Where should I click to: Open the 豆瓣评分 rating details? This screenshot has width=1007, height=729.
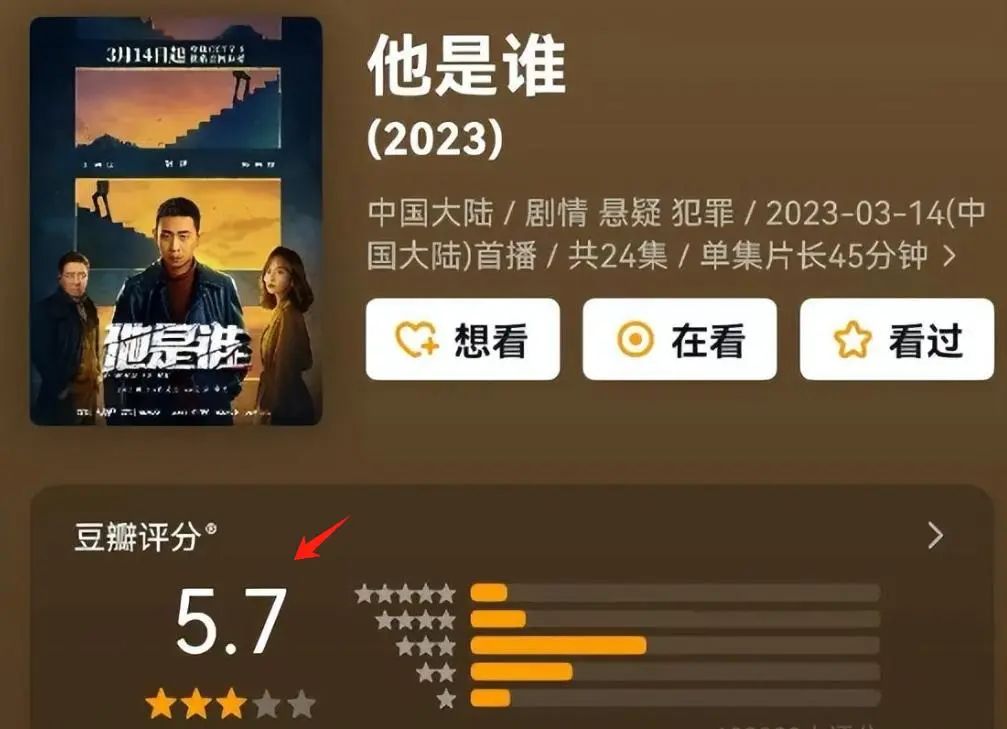[935, 536]
